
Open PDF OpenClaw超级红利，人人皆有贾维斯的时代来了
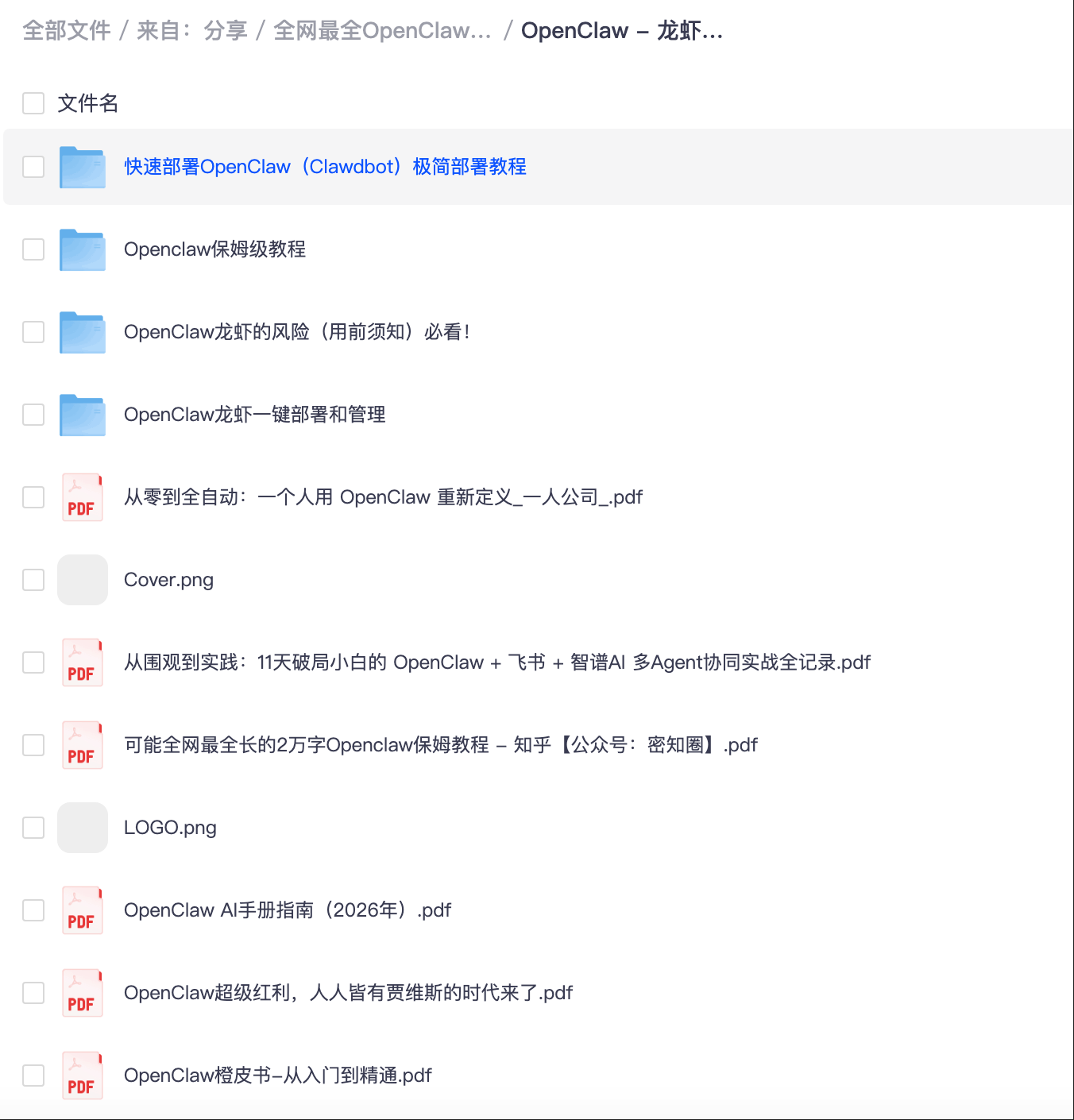pos(348,993)
